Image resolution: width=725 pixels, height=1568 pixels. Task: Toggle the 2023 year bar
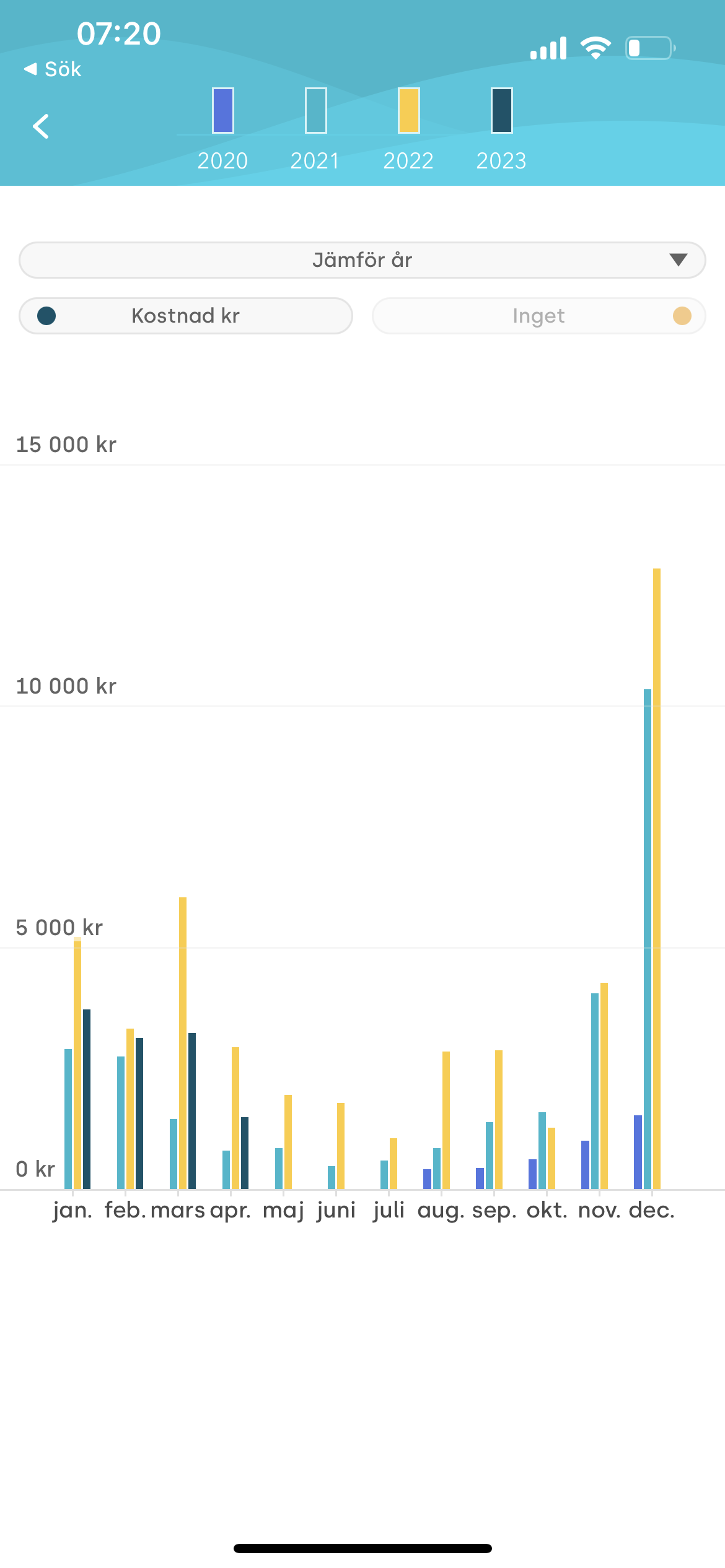click(501, 111)
